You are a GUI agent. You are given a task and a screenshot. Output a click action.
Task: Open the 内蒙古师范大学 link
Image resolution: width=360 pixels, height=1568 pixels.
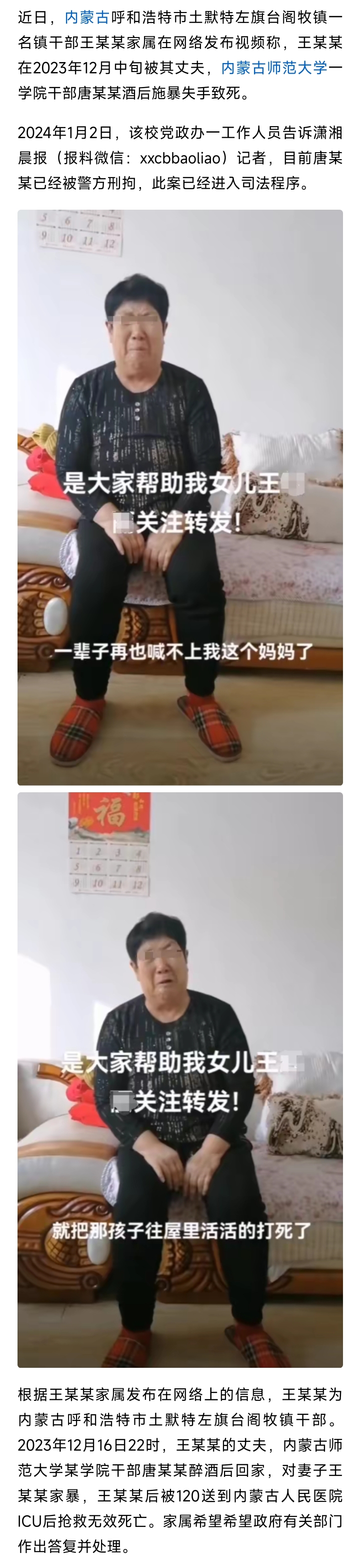[x=273, y=68]
